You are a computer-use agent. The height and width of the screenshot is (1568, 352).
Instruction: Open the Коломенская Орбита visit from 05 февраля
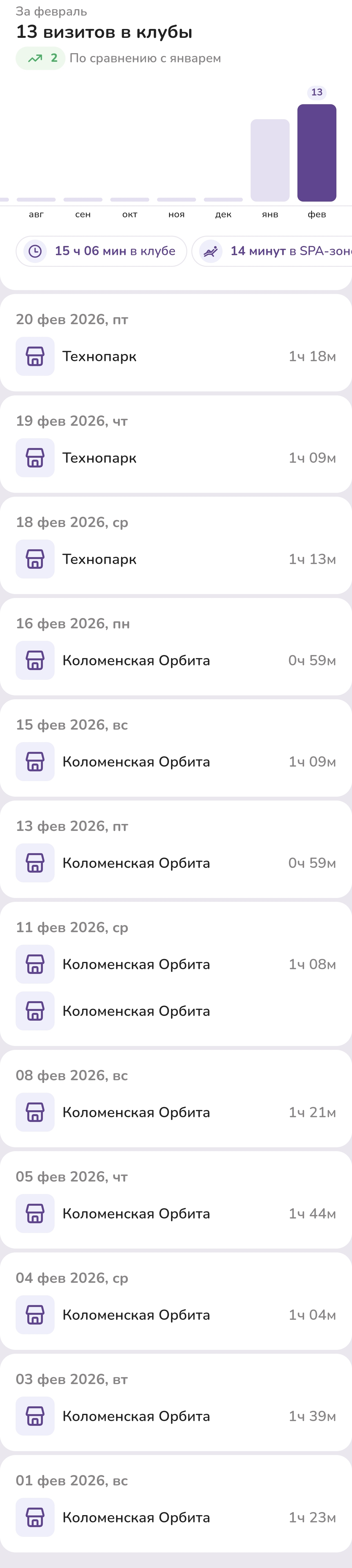175,1214
